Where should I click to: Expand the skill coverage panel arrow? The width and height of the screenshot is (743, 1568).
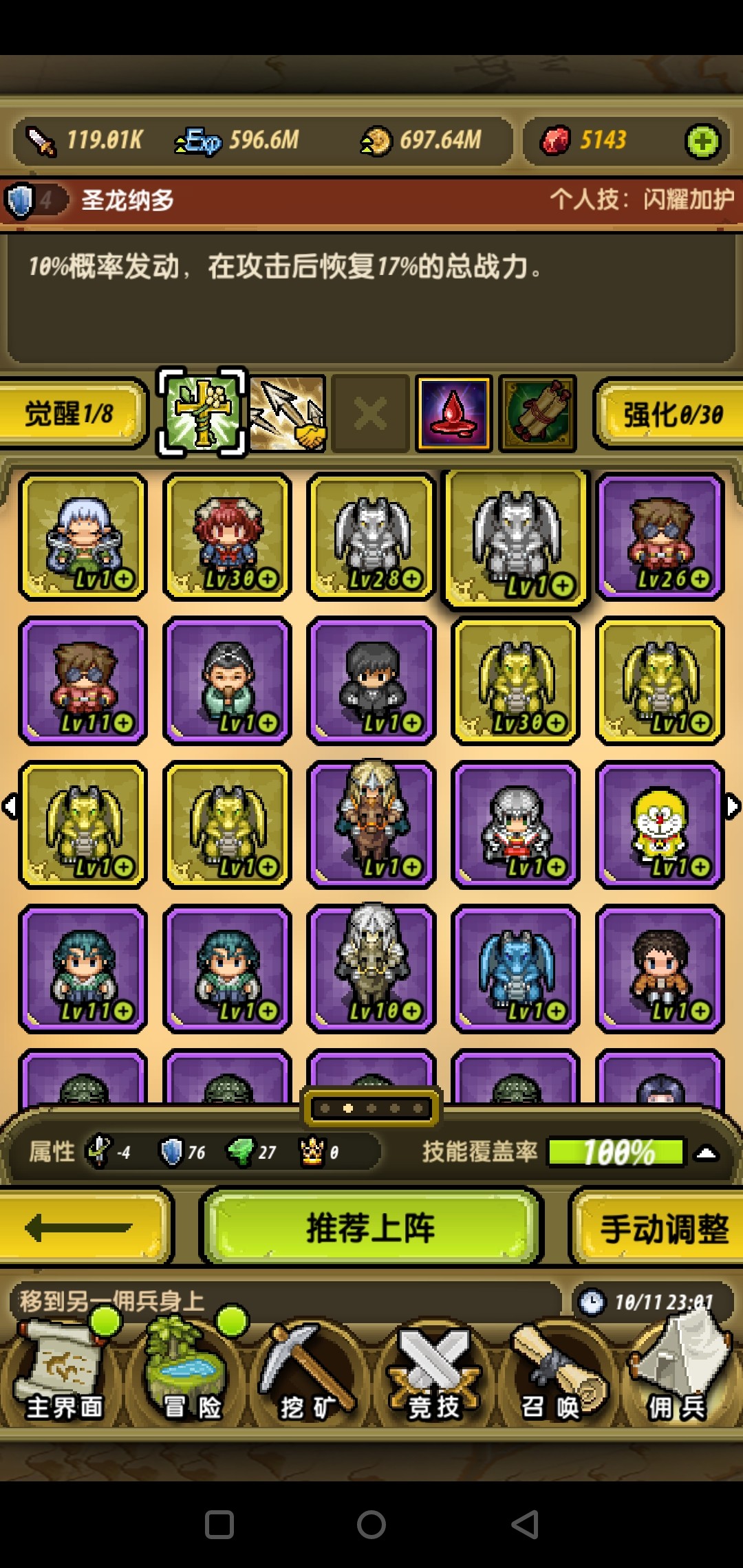[x=707, y=1153]
